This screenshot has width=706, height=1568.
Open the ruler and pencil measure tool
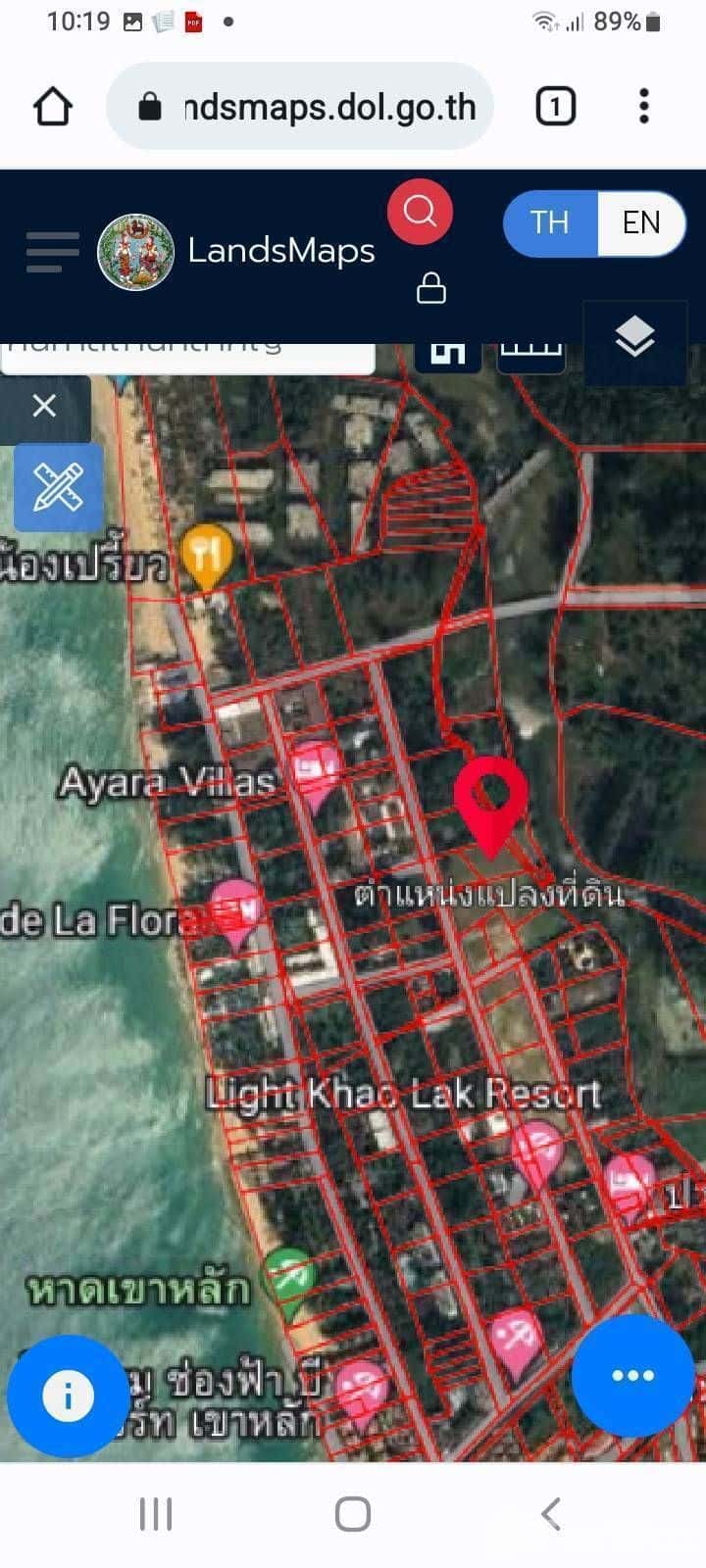coord(59,487)
